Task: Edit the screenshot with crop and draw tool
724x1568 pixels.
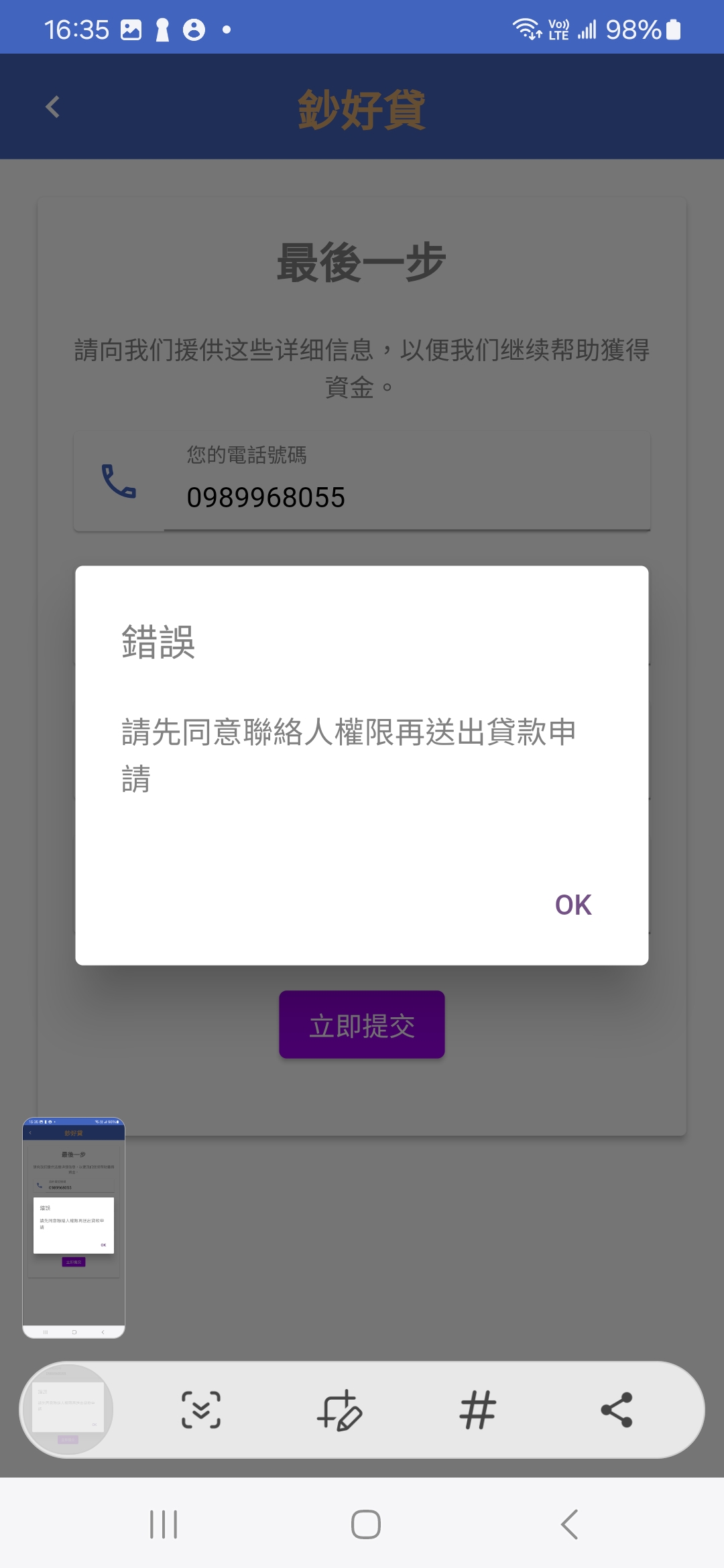Action: 339,1410
